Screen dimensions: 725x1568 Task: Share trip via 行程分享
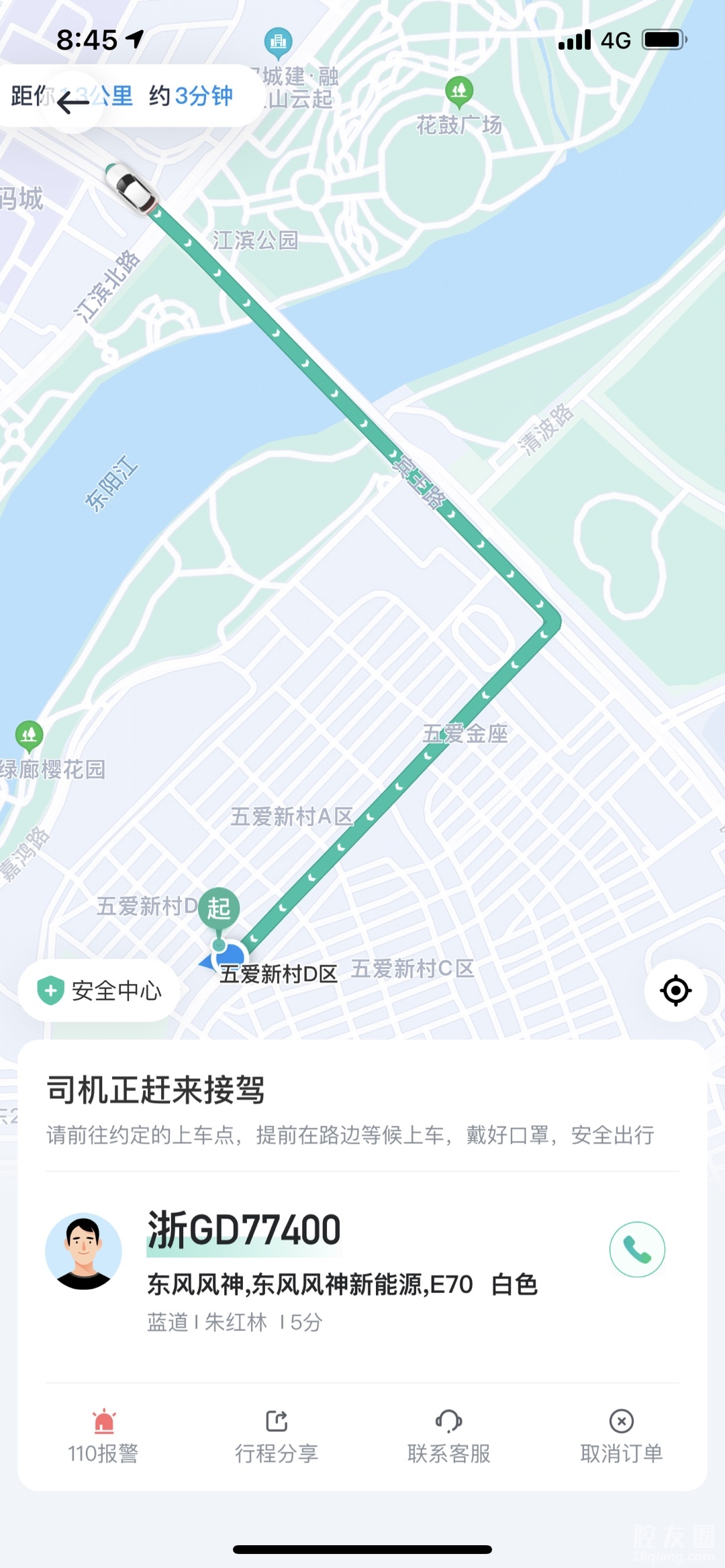coord(276,1436)
